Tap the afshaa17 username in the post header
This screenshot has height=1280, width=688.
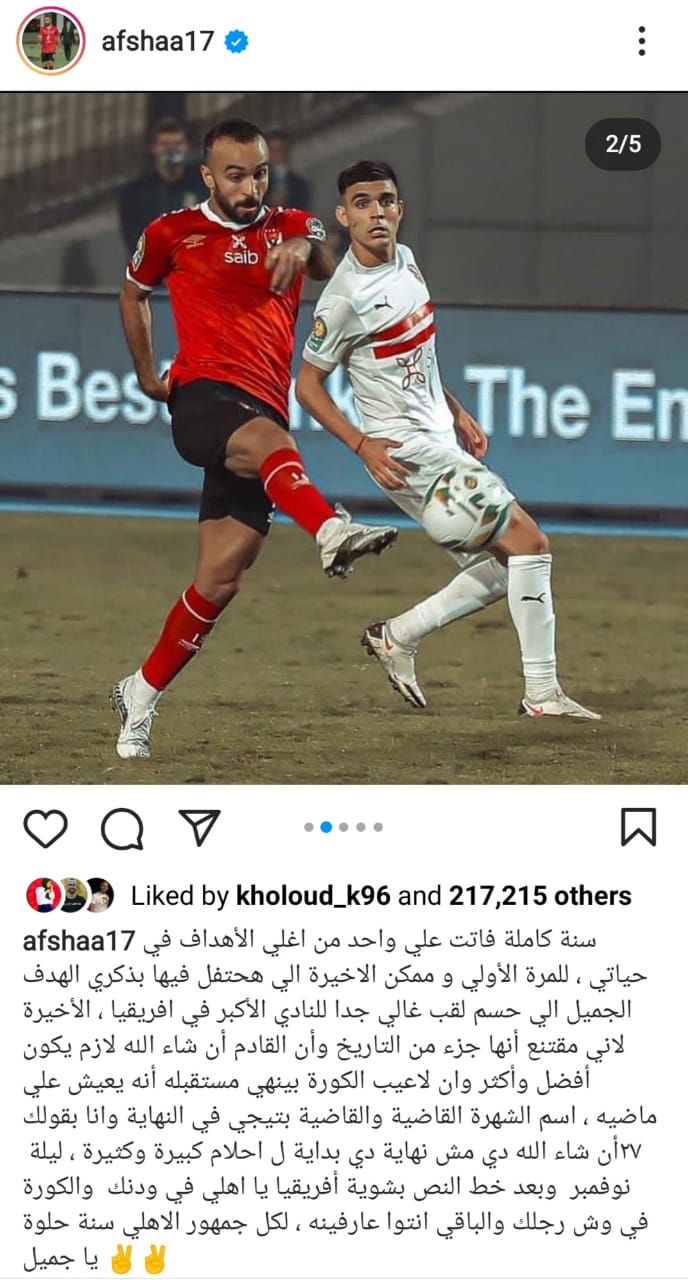[158, 41]
